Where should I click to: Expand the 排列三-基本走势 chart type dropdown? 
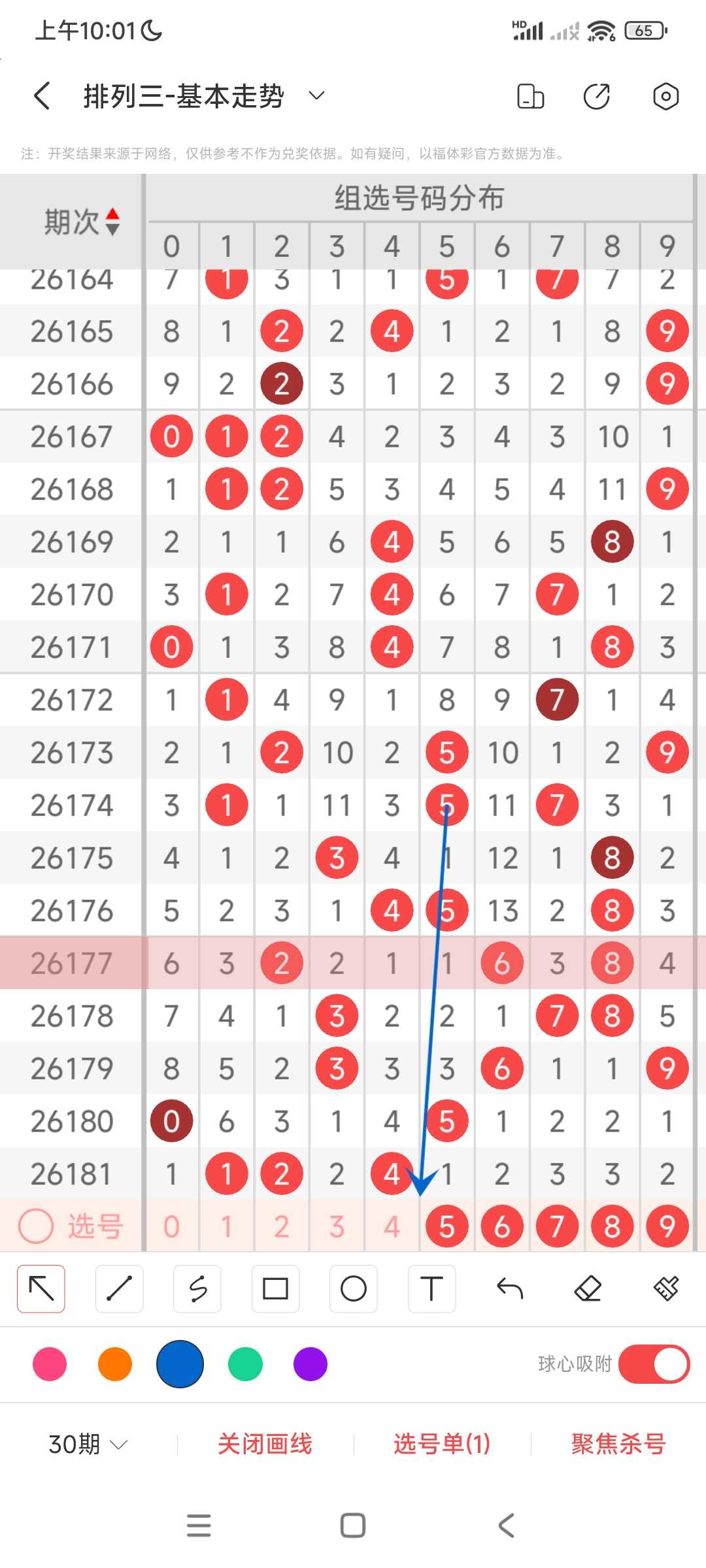click(x=316, y=96)
